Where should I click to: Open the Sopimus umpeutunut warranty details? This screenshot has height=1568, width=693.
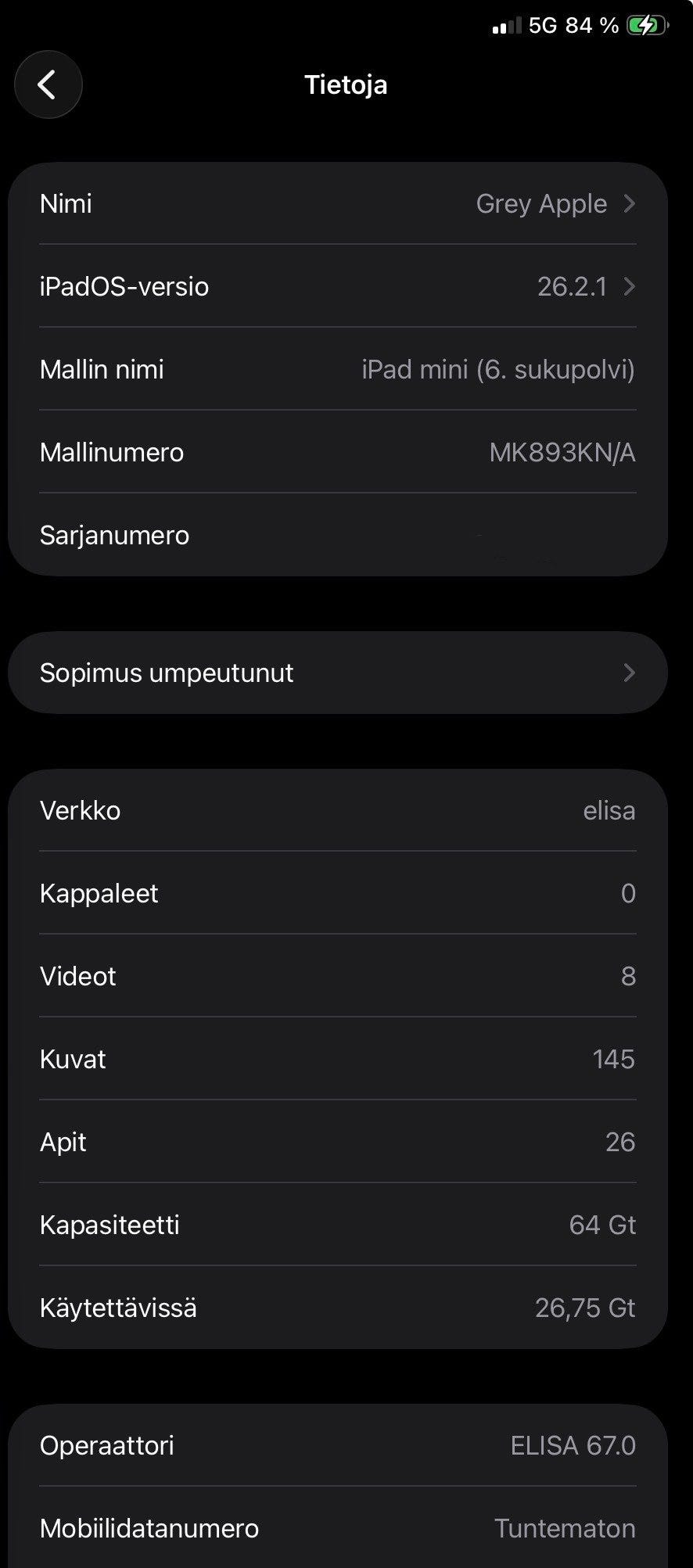point(336,673)
